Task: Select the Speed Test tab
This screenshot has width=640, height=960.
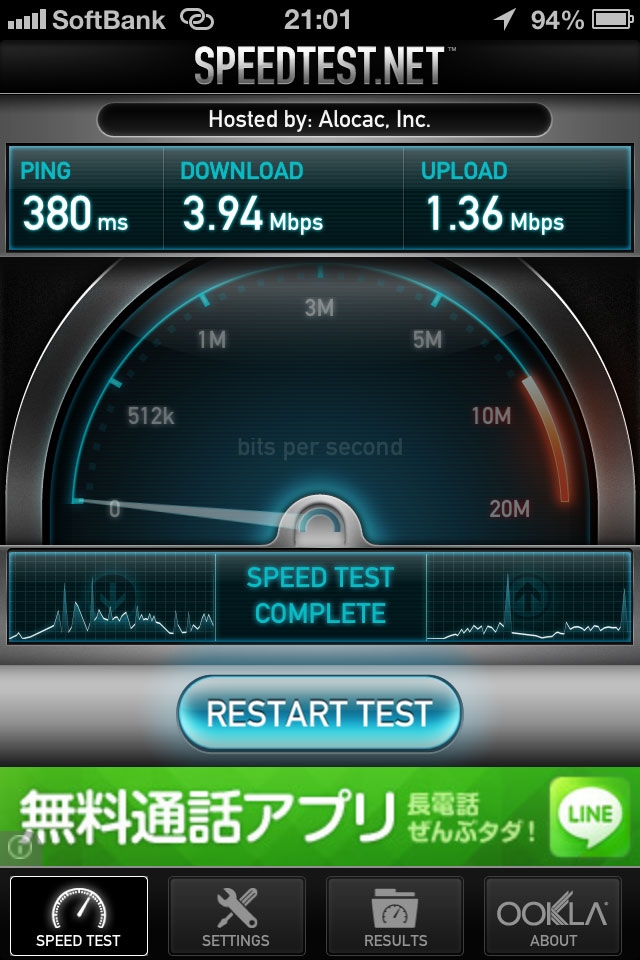Action: [x=78, y=915]
